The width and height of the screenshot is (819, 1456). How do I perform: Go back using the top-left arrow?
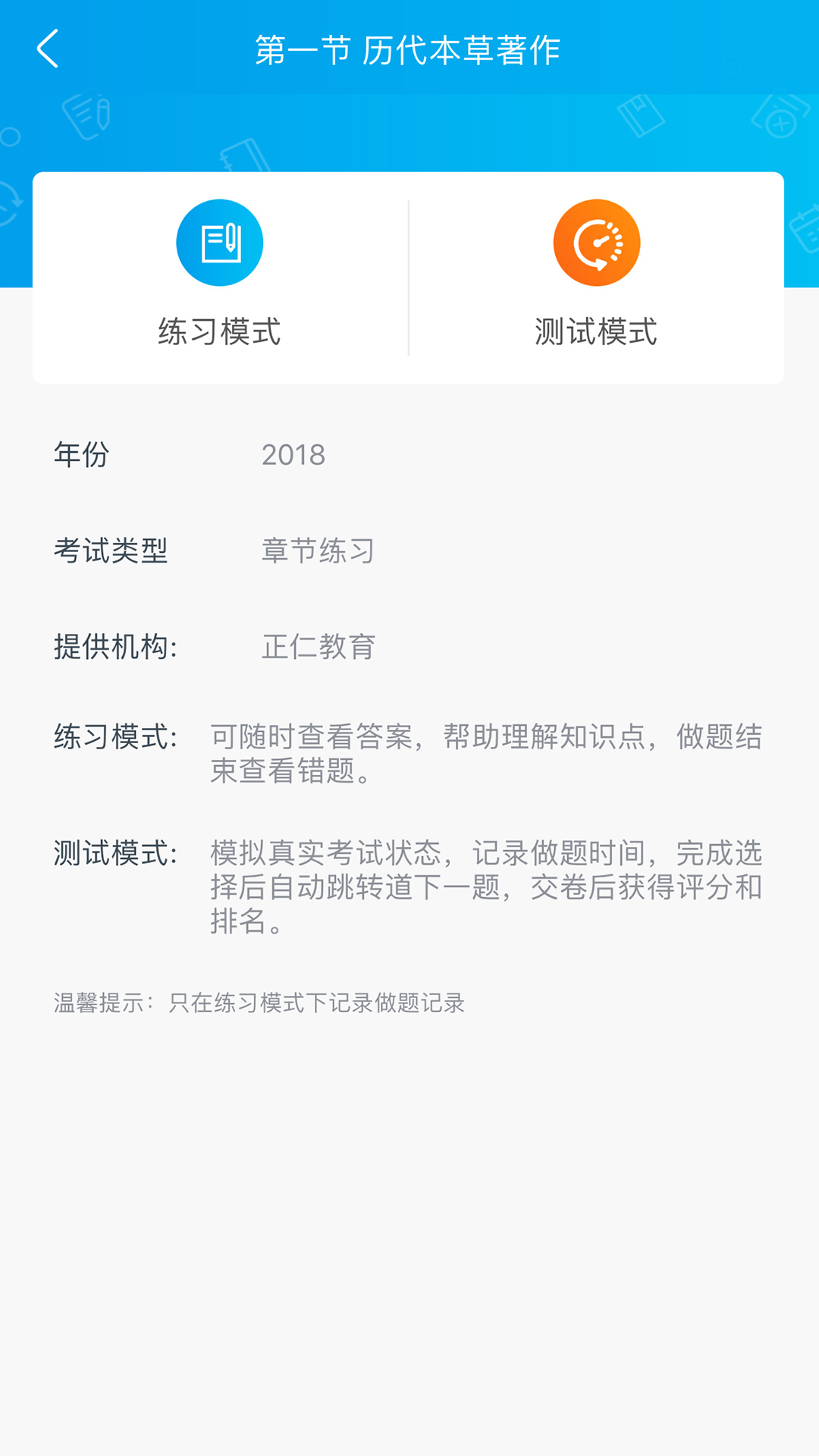tap(48, 49)
